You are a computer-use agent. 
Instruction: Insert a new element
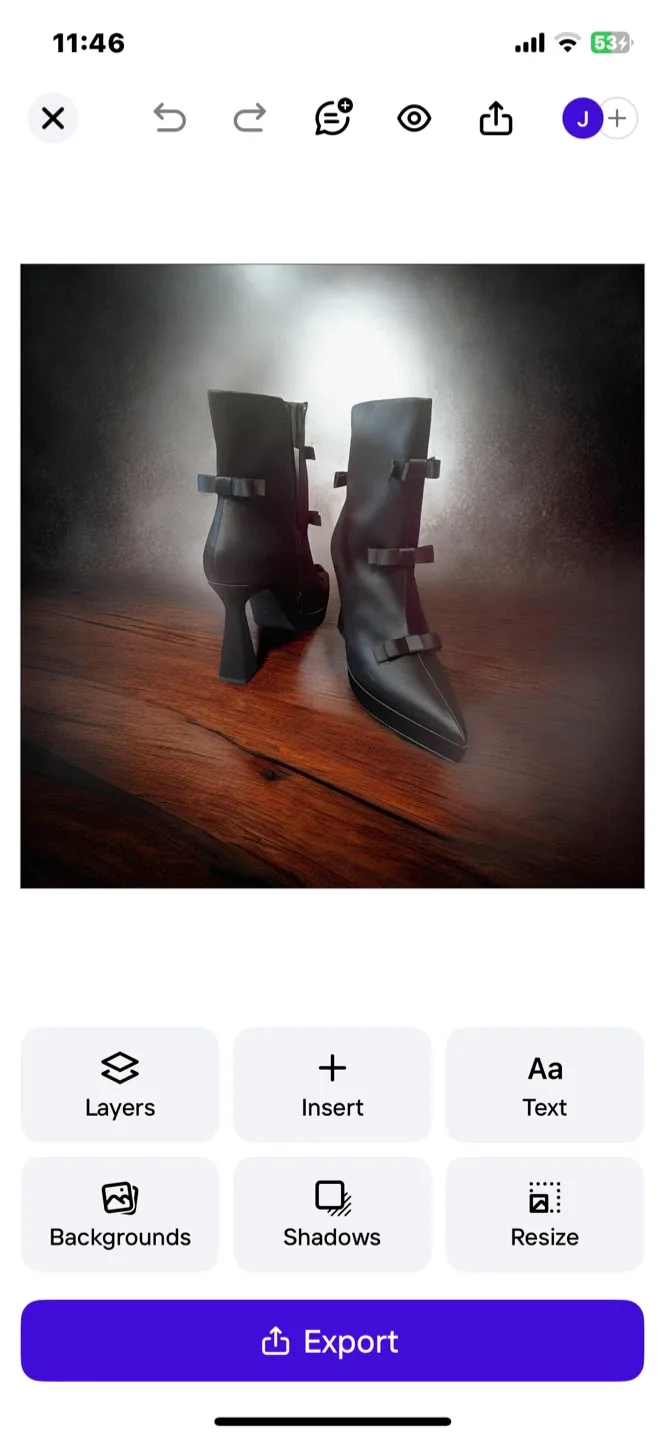pyautogui.click(x=332, y=1085)
